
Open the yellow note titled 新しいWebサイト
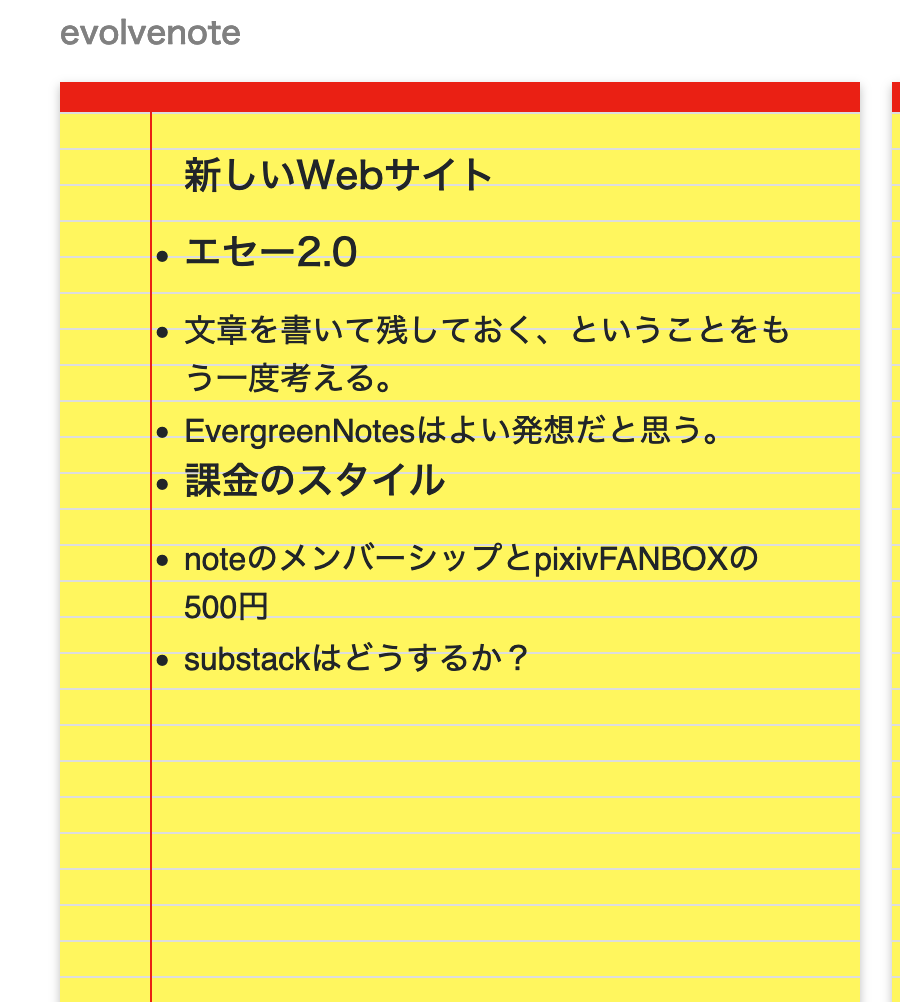[x=338, y=175]
